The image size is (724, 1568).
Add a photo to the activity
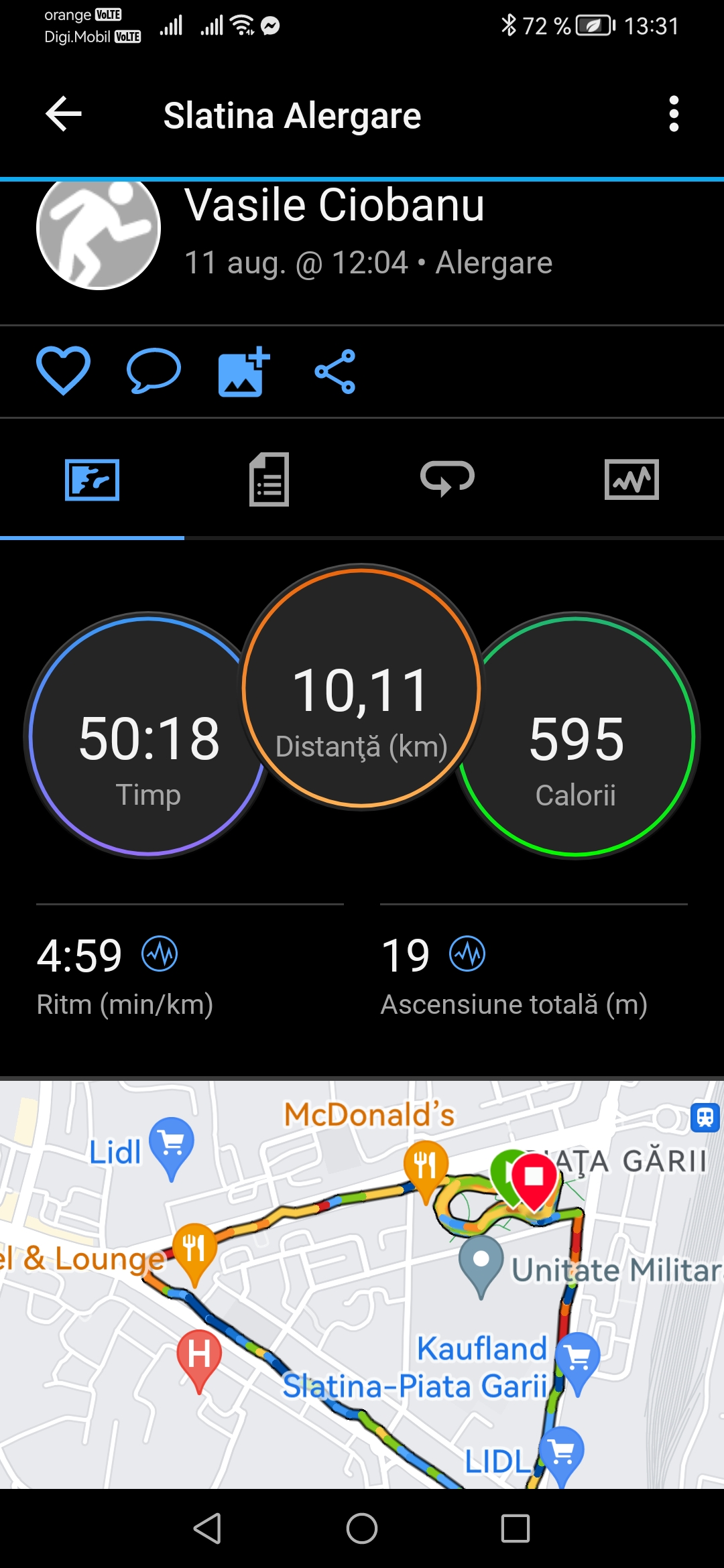pyautogui.click(x=244, y=372)
